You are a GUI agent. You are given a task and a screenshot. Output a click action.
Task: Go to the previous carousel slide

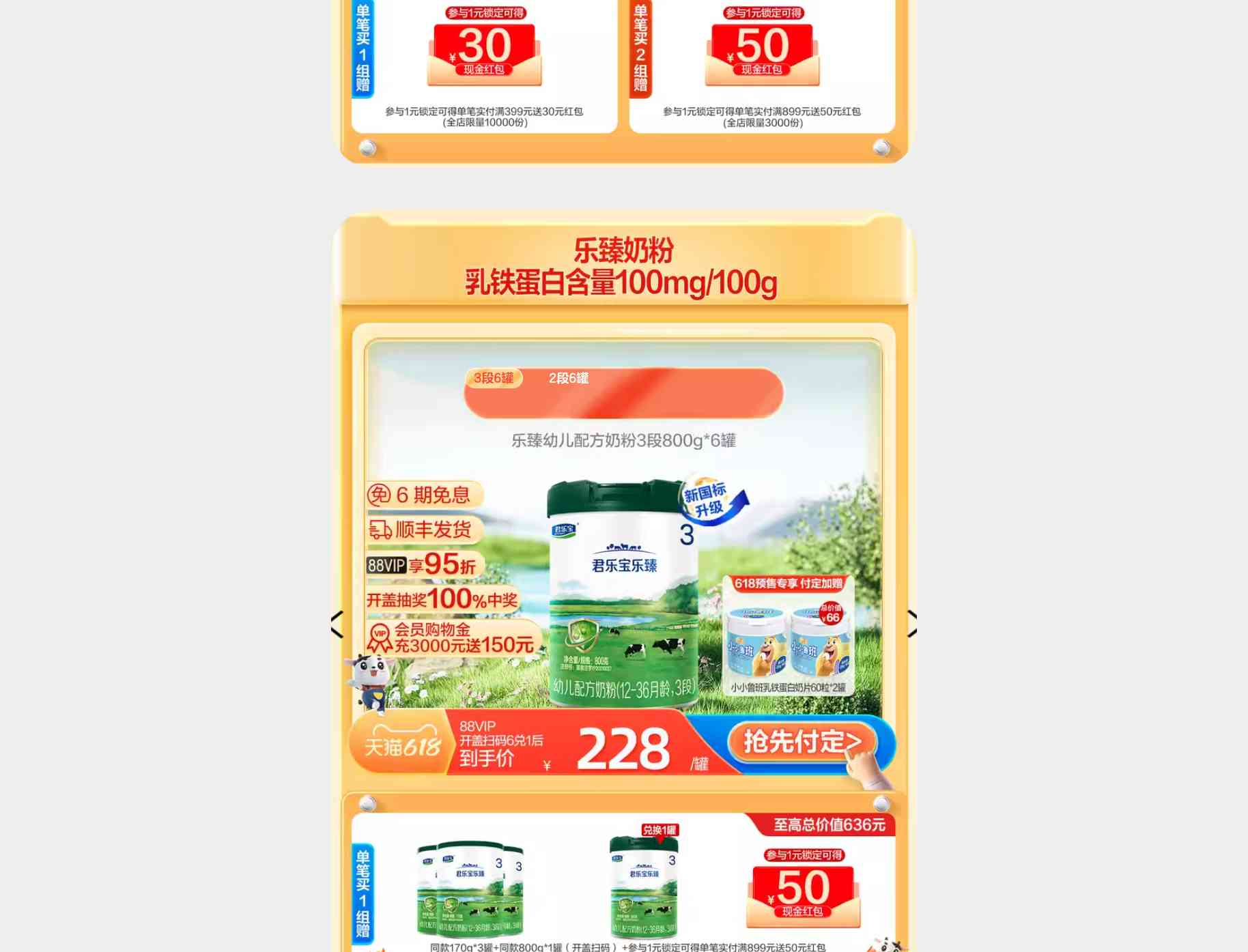[x=337, y=624]
